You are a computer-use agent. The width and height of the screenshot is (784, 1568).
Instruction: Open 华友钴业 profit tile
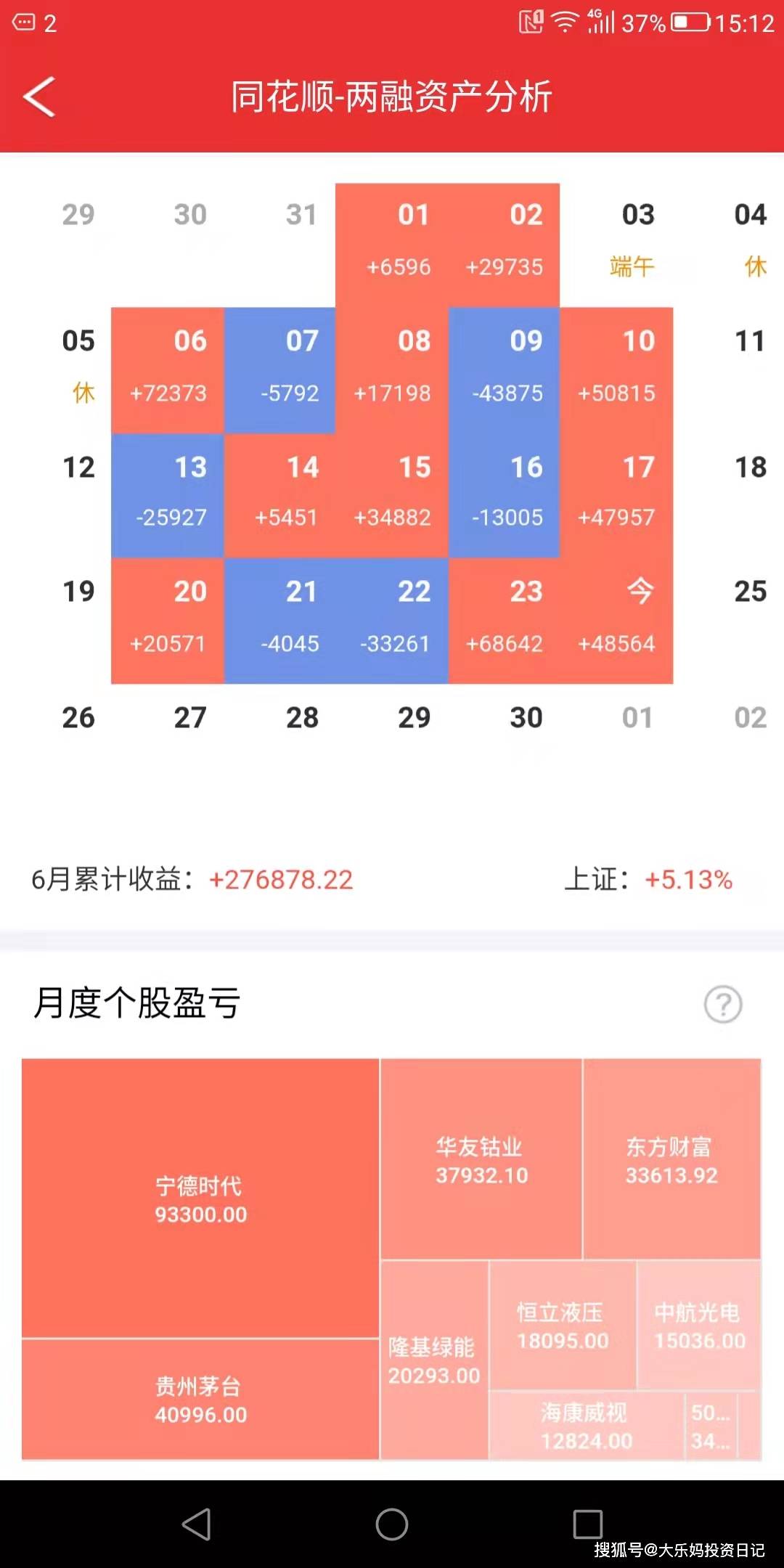[x=481, y=1159]
